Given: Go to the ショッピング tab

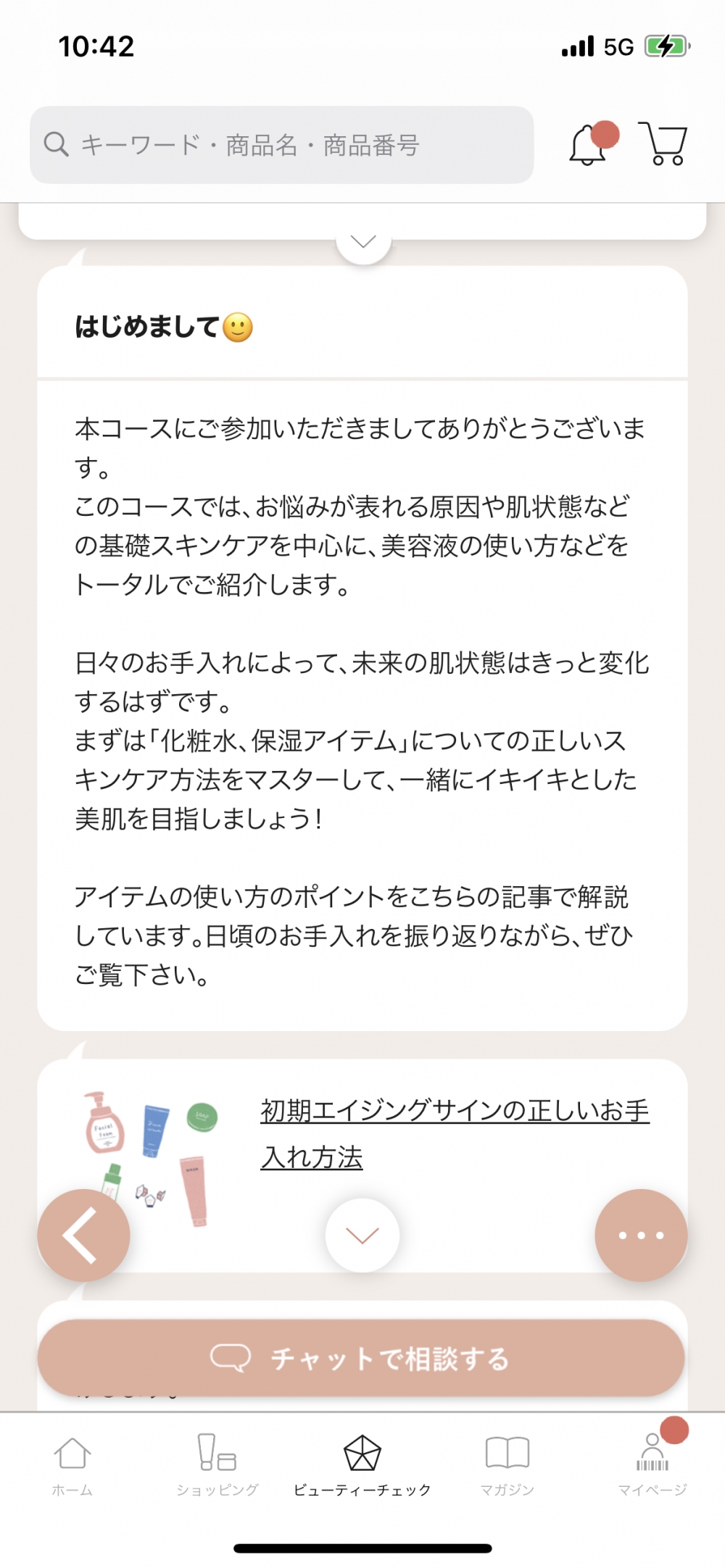Looking at the screenshot, I should (217, 1465).
